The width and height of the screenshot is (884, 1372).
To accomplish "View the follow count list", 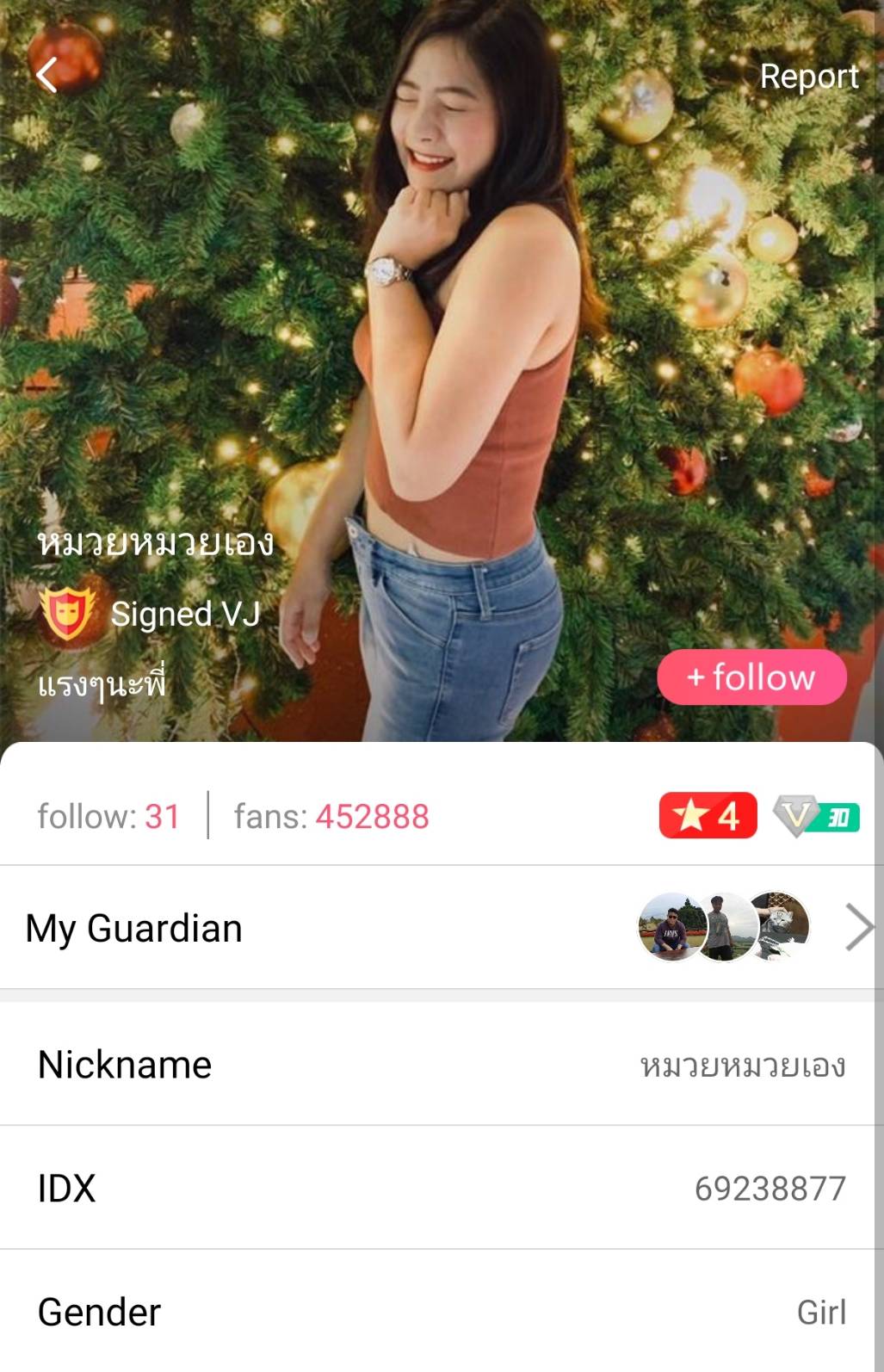I will (108, 816).
